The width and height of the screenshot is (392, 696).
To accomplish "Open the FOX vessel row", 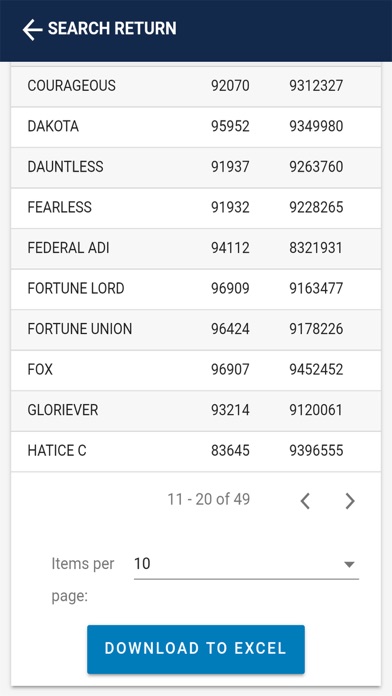I will click(196, 370).
